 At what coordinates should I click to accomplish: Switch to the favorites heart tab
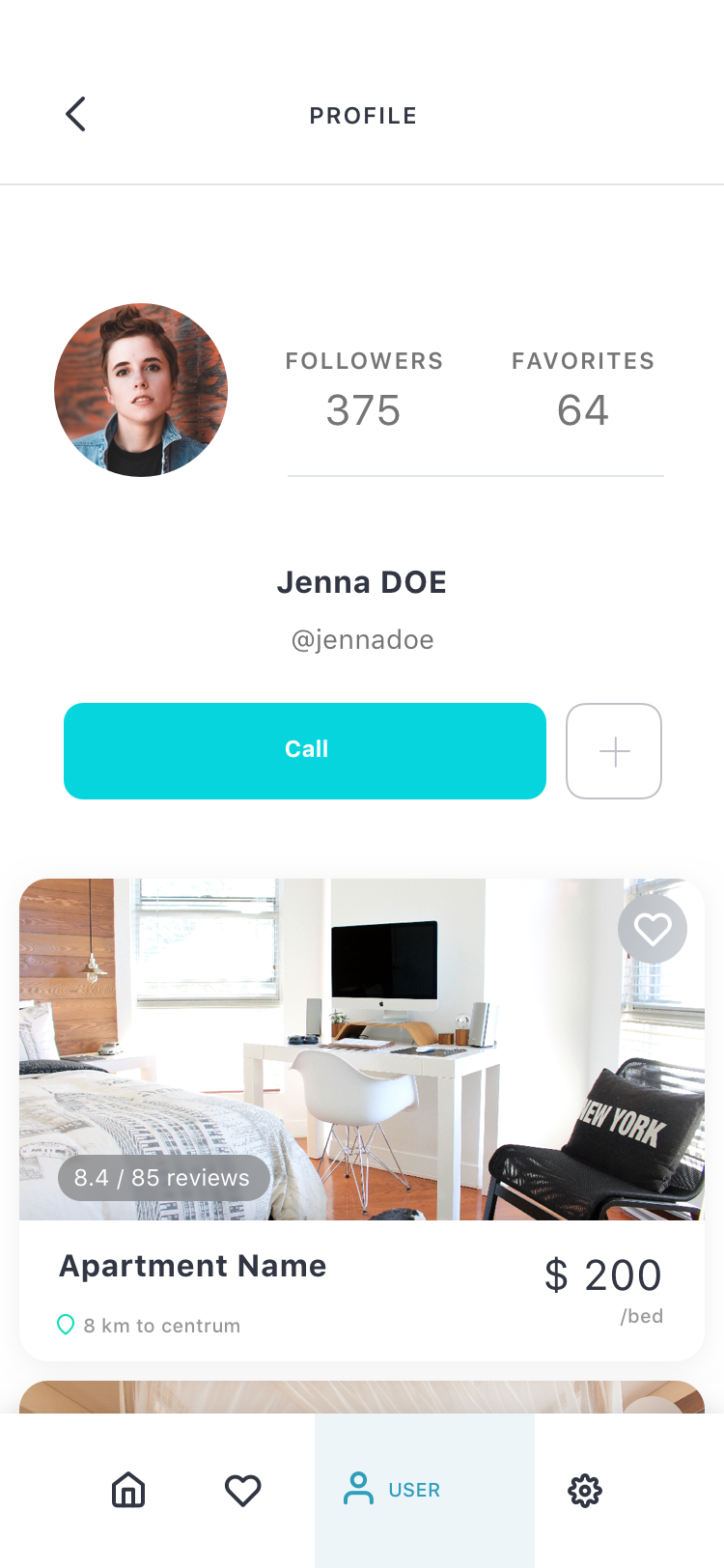[243, 1491]
